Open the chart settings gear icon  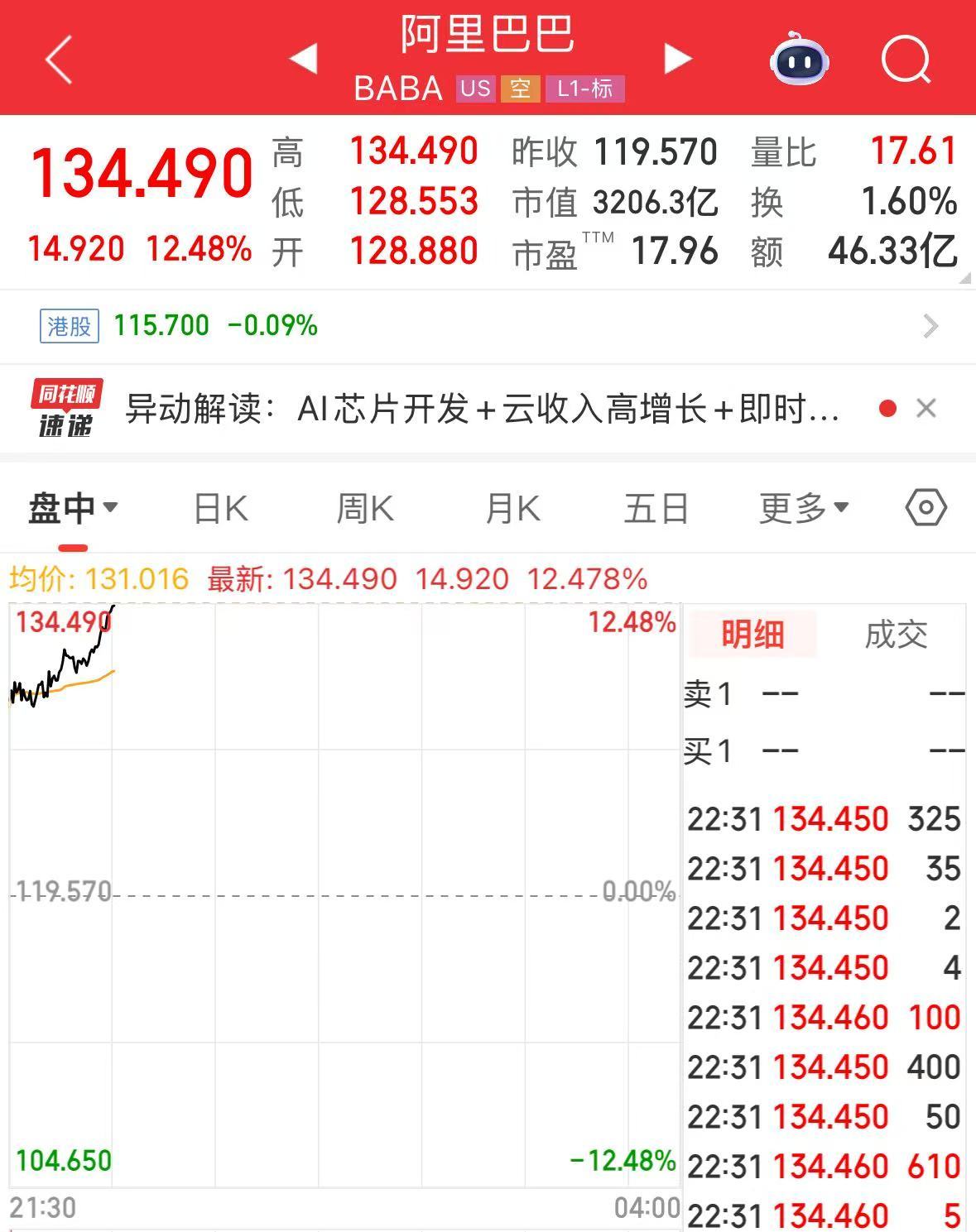926,508
